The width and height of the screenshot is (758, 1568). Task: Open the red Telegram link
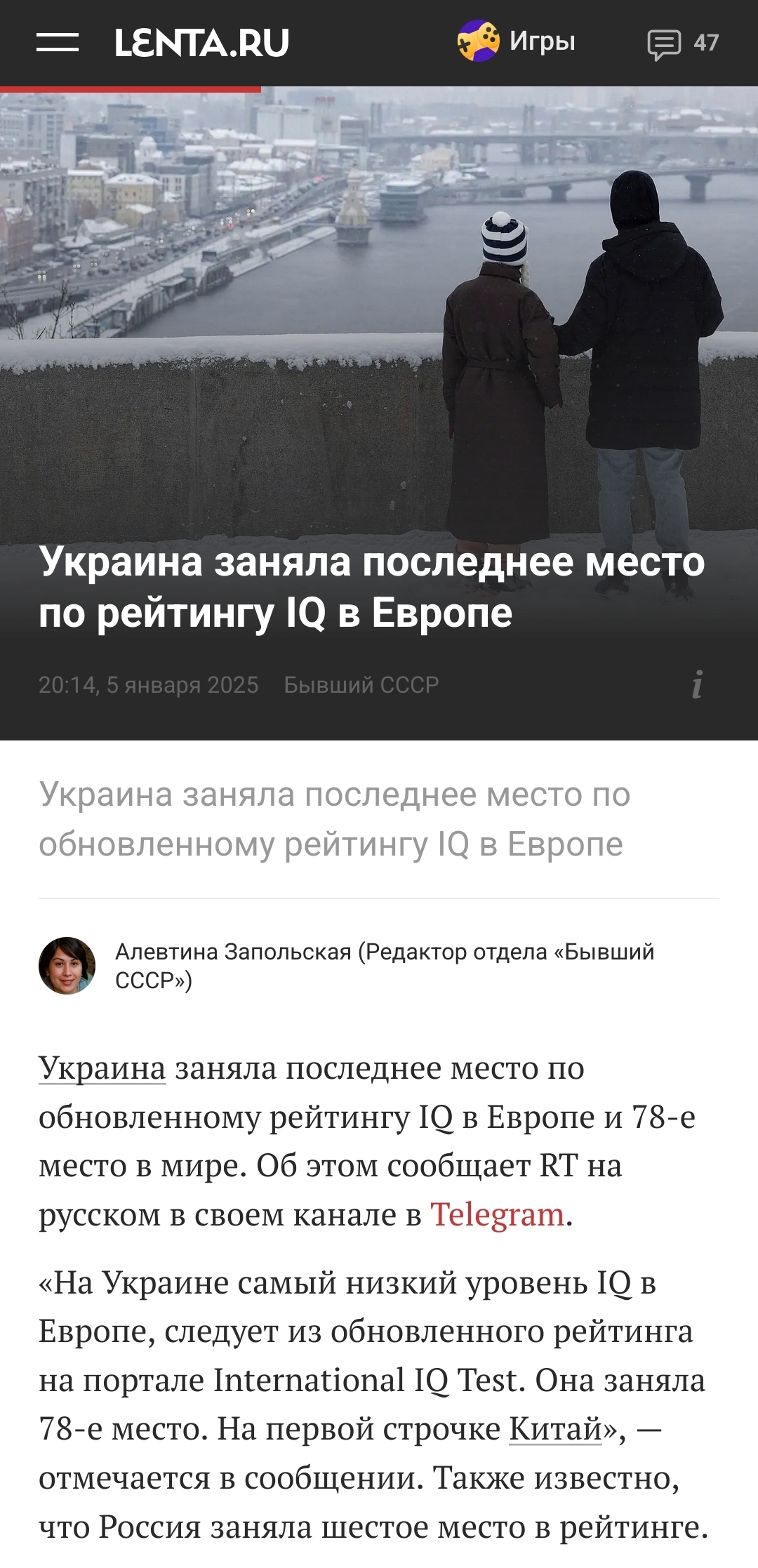click(x=497, y=1215)
